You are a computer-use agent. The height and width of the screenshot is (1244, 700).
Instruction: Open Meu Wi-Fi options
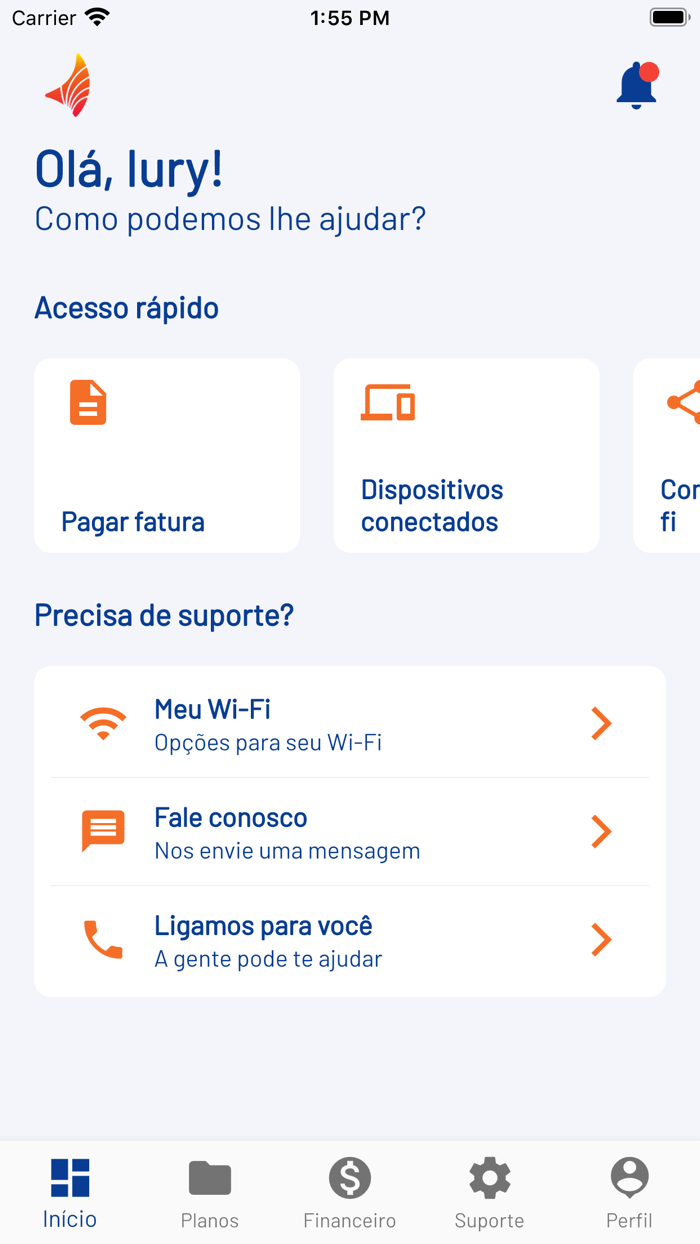coord(350,724)
